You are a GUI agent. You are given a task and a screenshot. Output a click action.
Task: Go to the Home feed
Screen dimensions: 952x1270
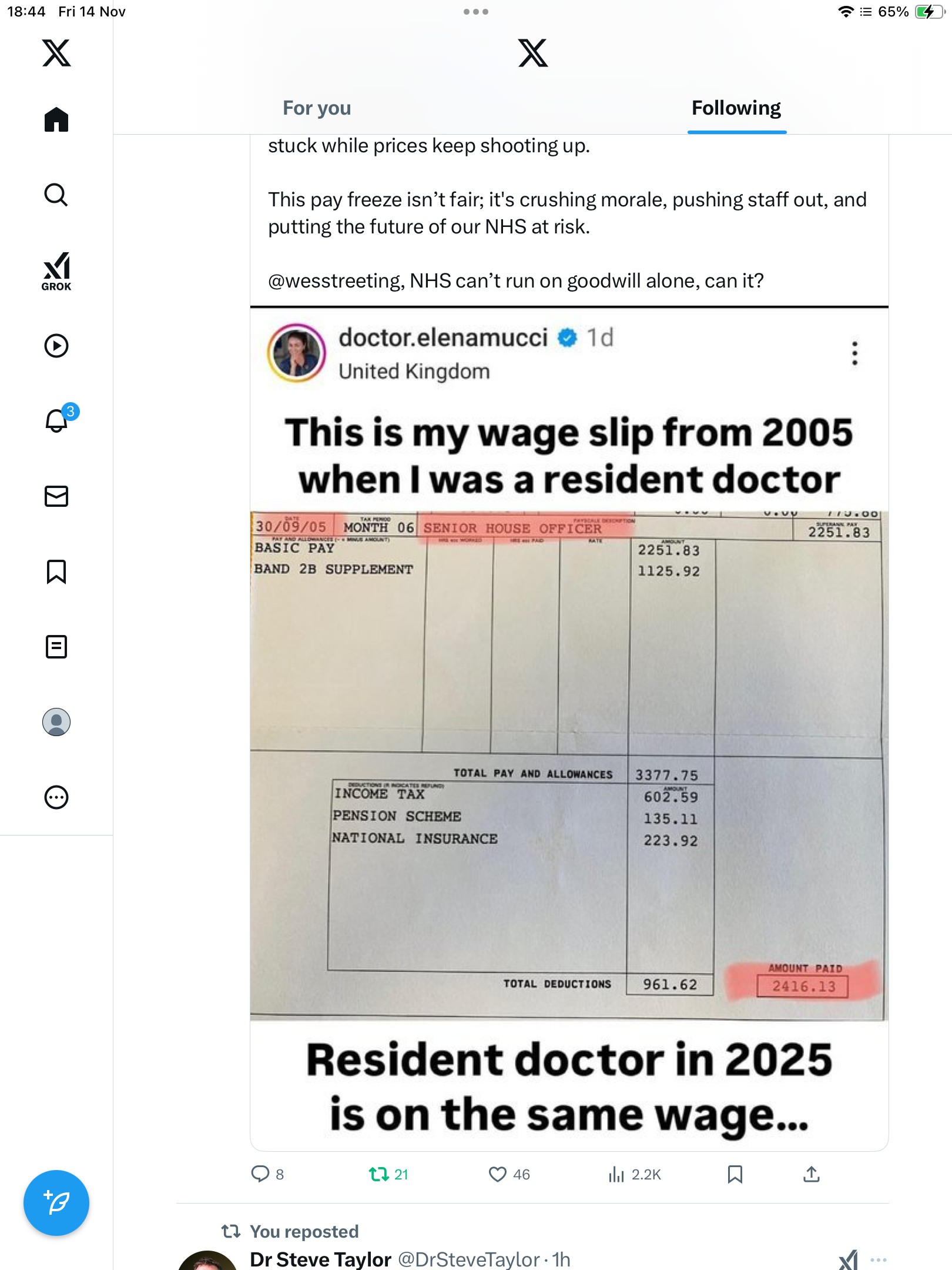tap(56, 119)
